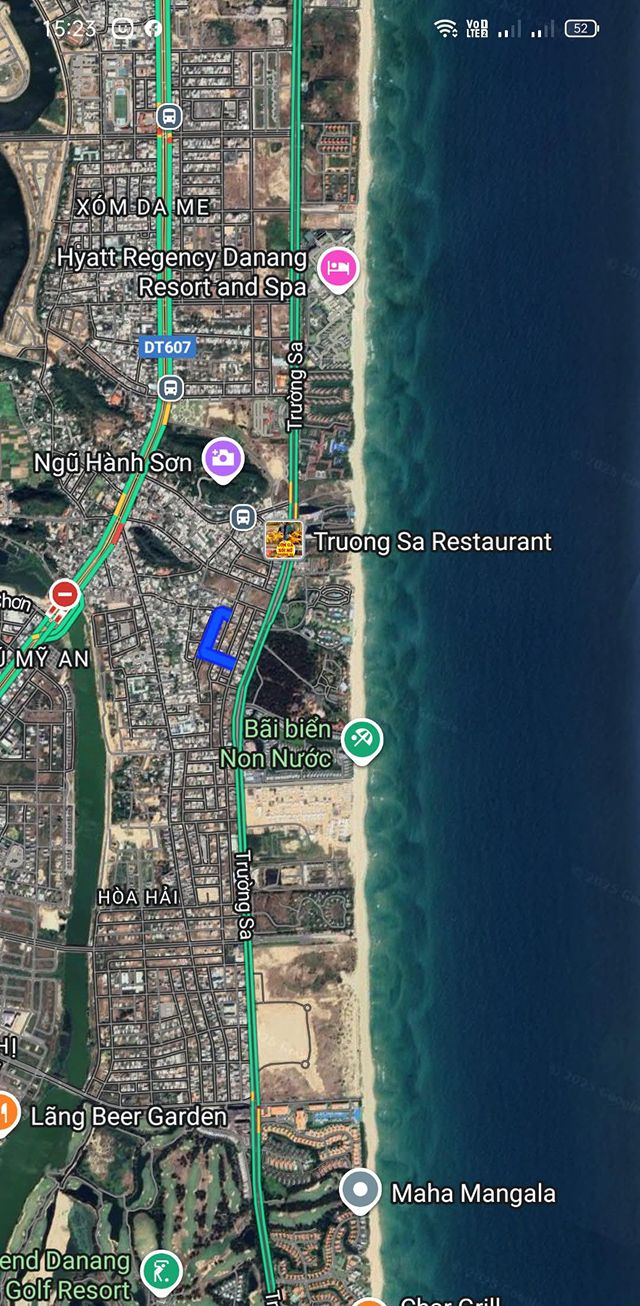Viewport: 640px width, 1306px height.
Task: Tap the Bãi biển Non Nước beach pin
Action: pos(361,740)
